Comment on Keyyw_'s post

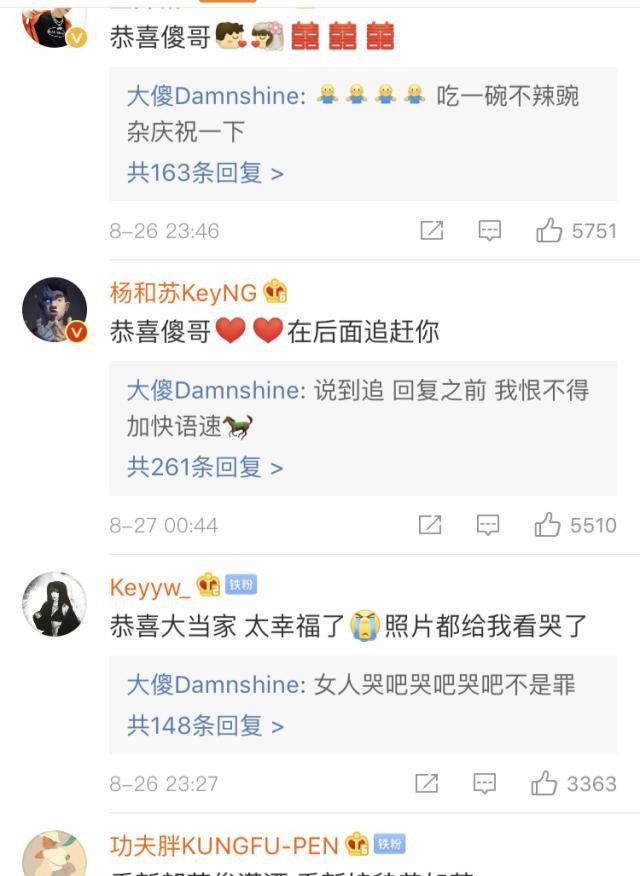pos(484,784)
